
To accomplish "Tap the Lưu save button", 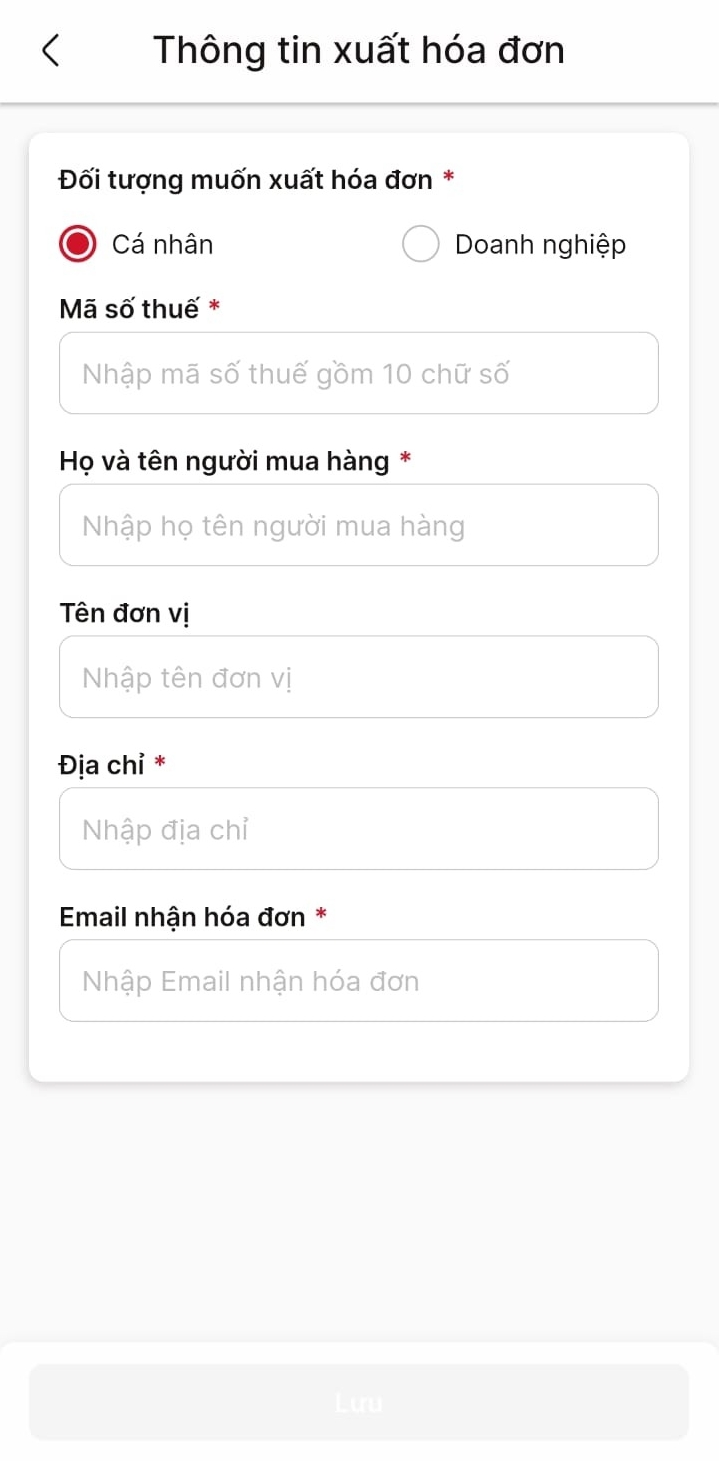I will [x=358, y=1402].
